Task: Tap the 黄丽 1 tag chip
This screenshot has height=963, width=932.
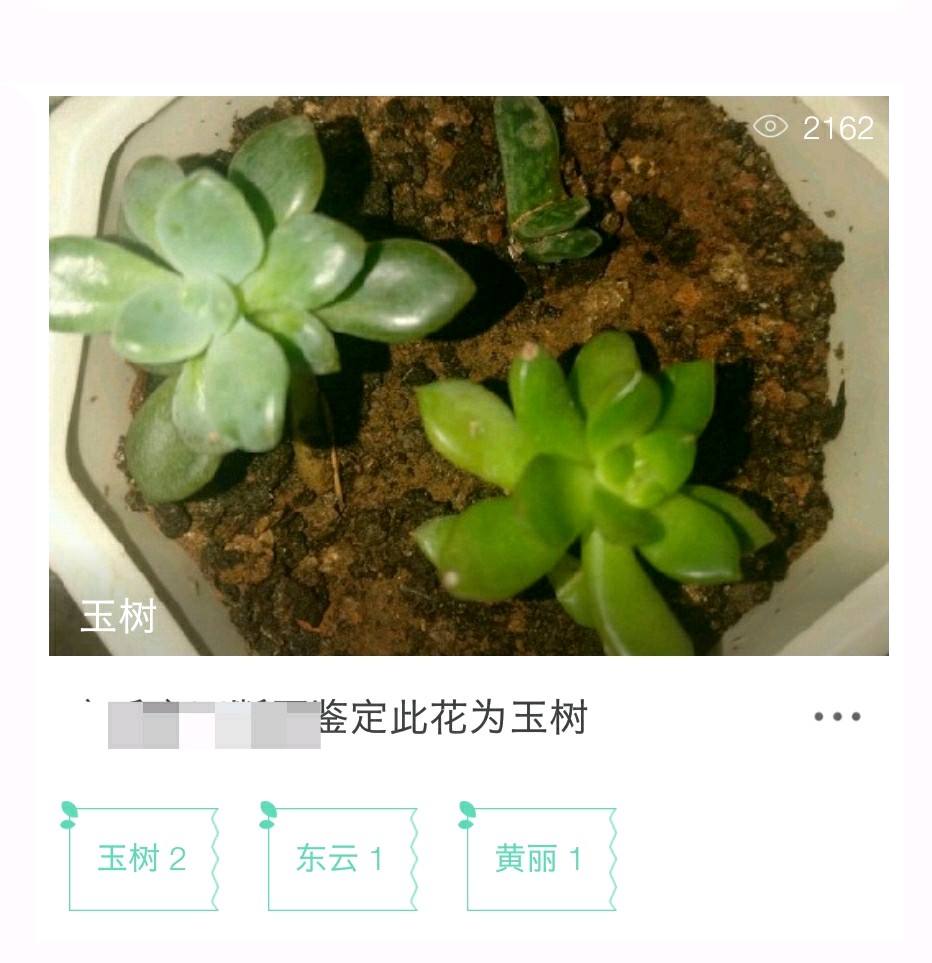Action: click(x=539, y=859)
